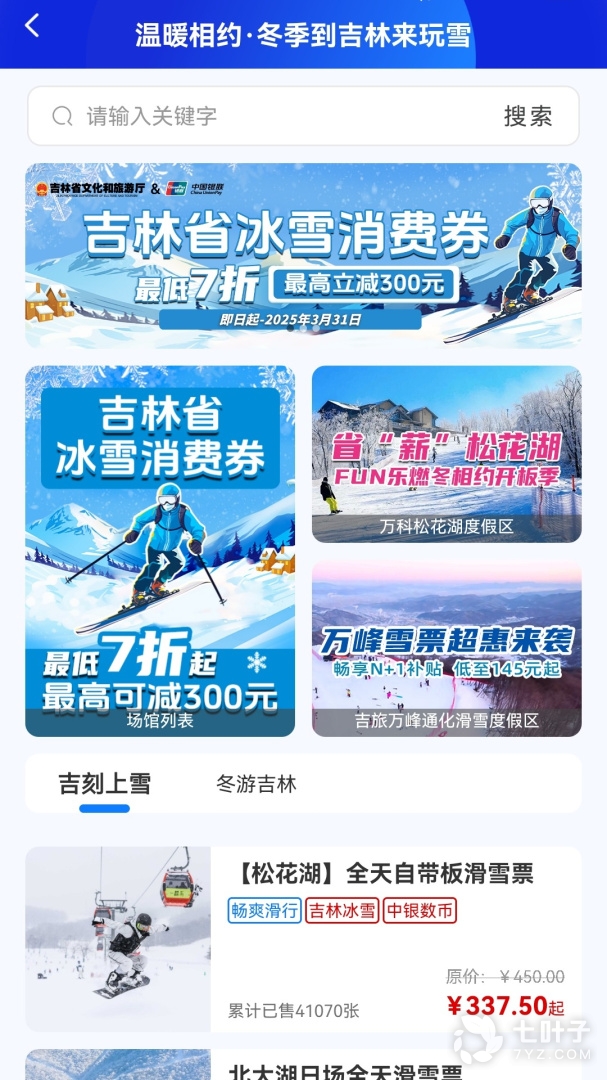Open the 吉旅万峰通化滑雪度假区 tile
607x1080 pixels.
[x=446, y=648]
